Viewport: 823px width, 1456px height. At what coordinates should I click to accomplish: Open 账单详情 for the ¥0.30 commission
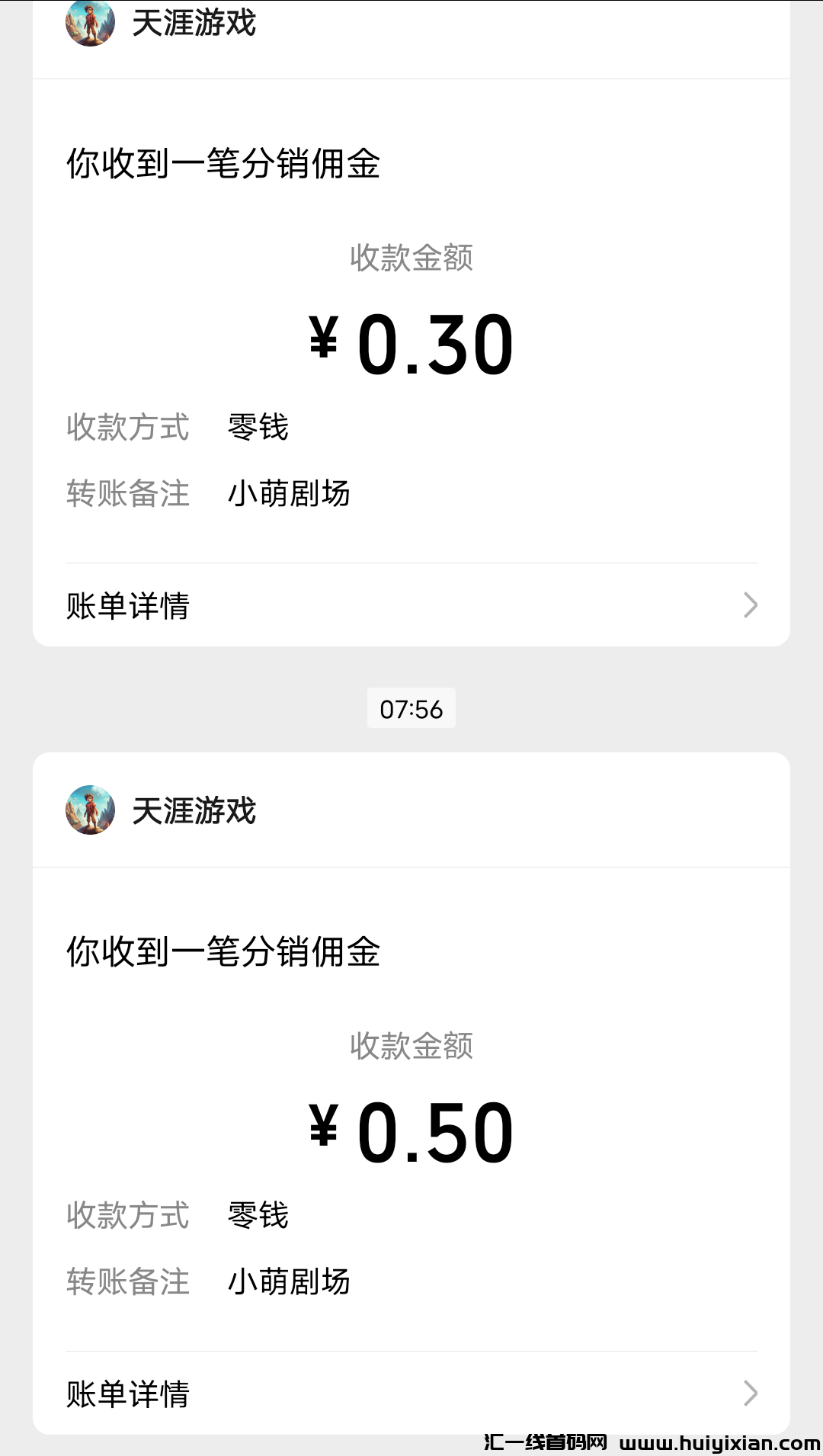(x=411, y=606)
